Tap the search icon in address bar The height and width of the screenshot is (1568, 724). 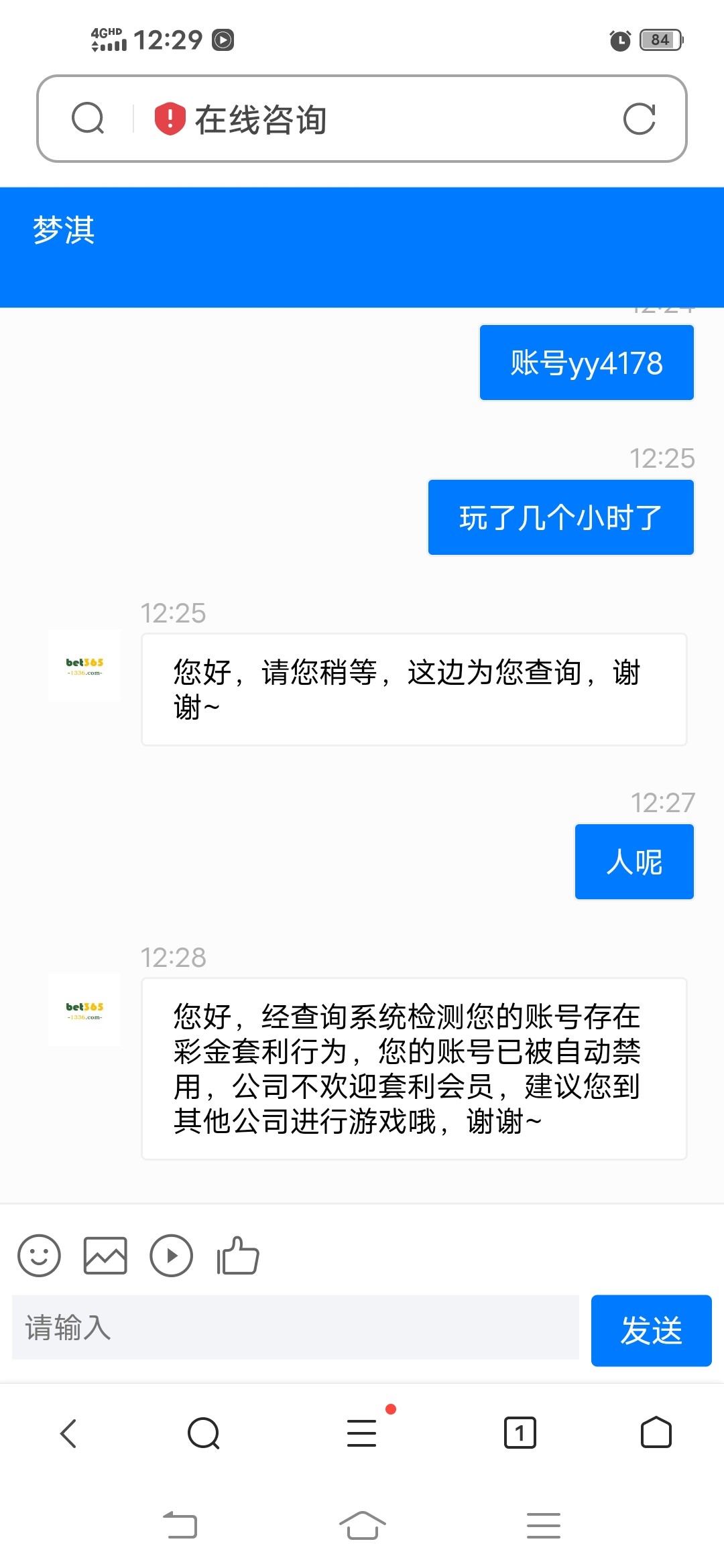(x=88, y=119)
